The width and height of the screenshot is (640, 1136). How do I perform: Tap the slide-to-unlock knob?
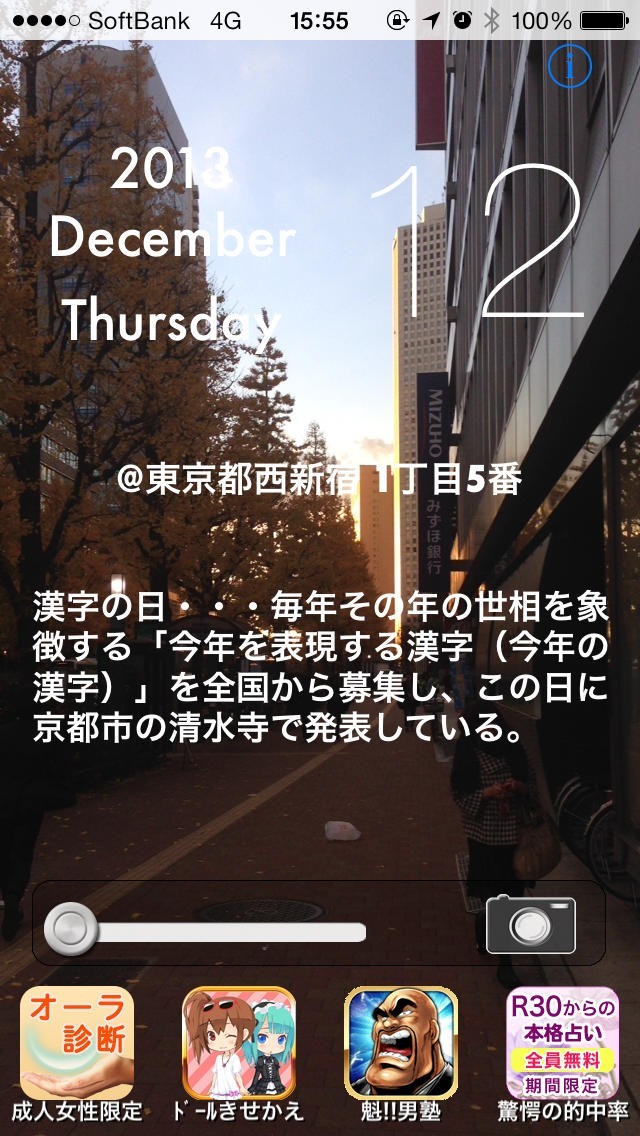click(71, 929)
